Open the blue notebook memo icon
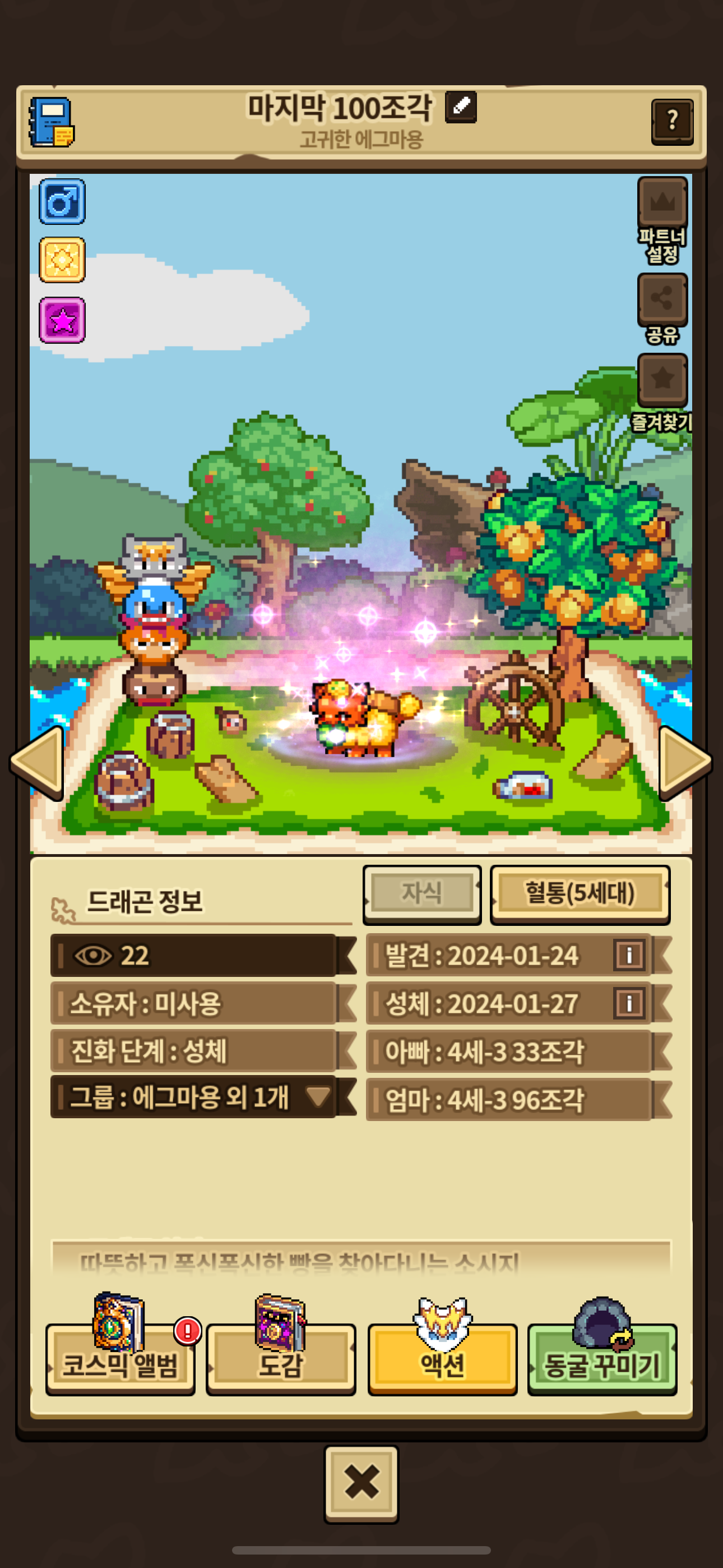Screen dimensions: 723x1568 (x=52, y=122)
